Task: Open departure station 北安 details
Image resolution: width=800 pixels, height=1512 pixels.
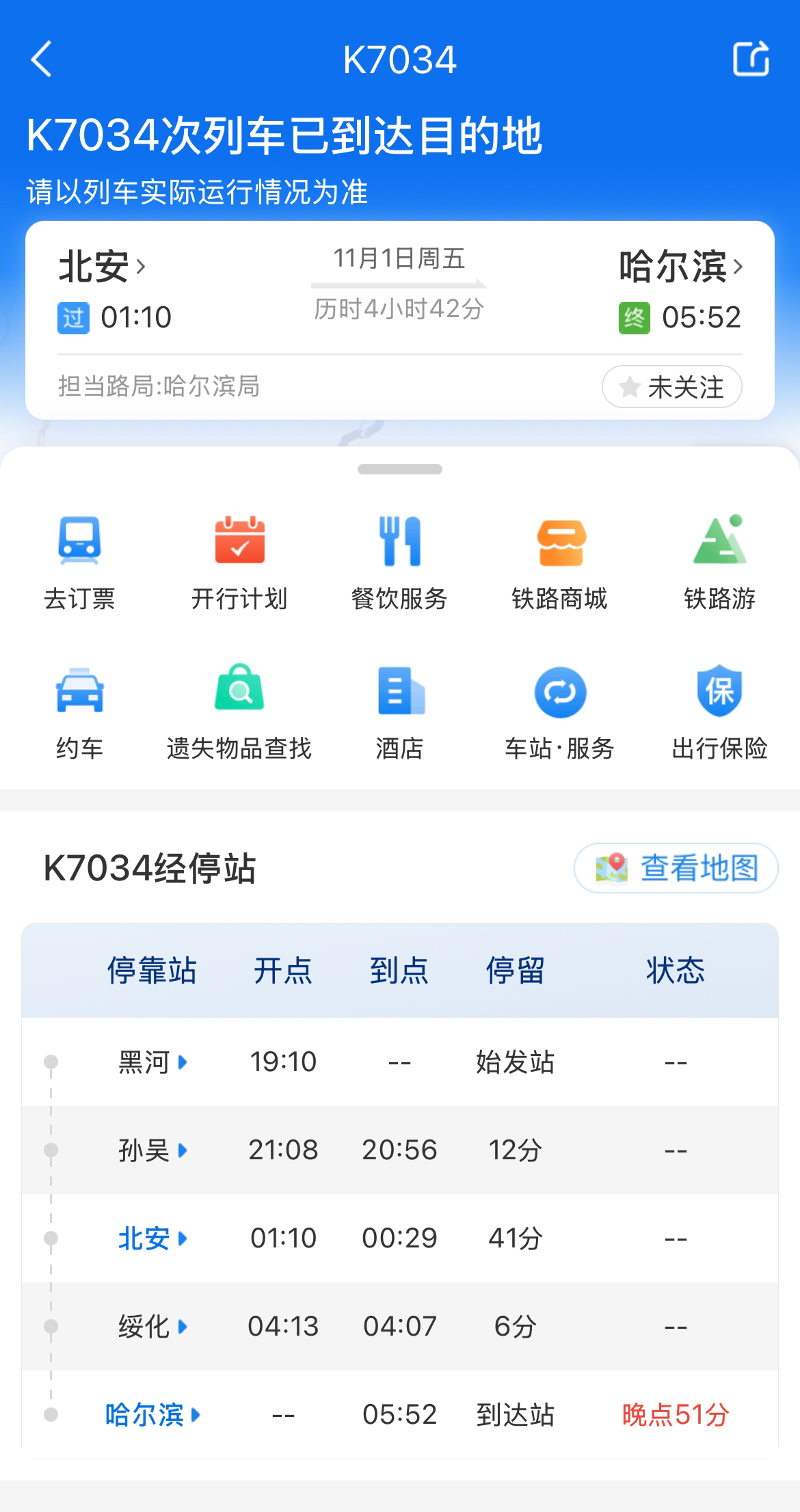Action: [x=102, y=266]
